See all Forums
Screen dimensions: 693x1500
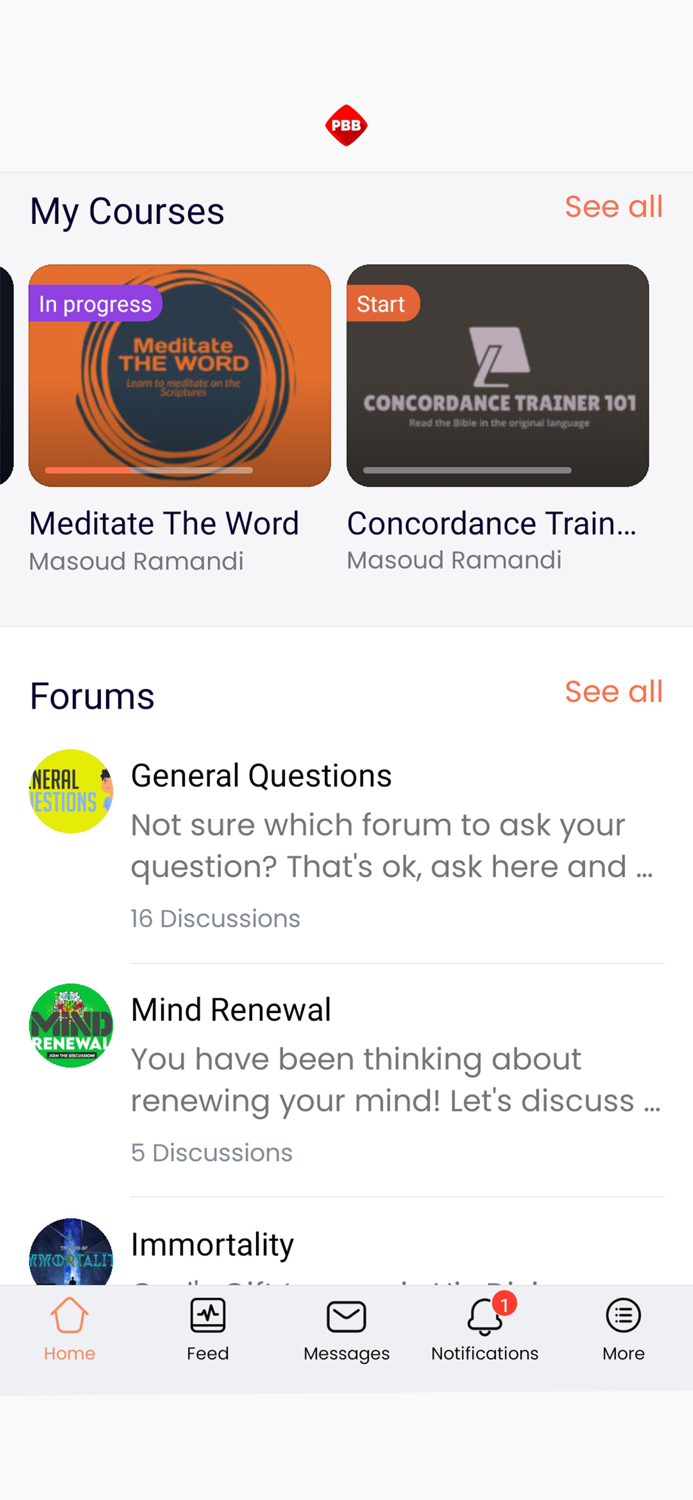(613, 692)
